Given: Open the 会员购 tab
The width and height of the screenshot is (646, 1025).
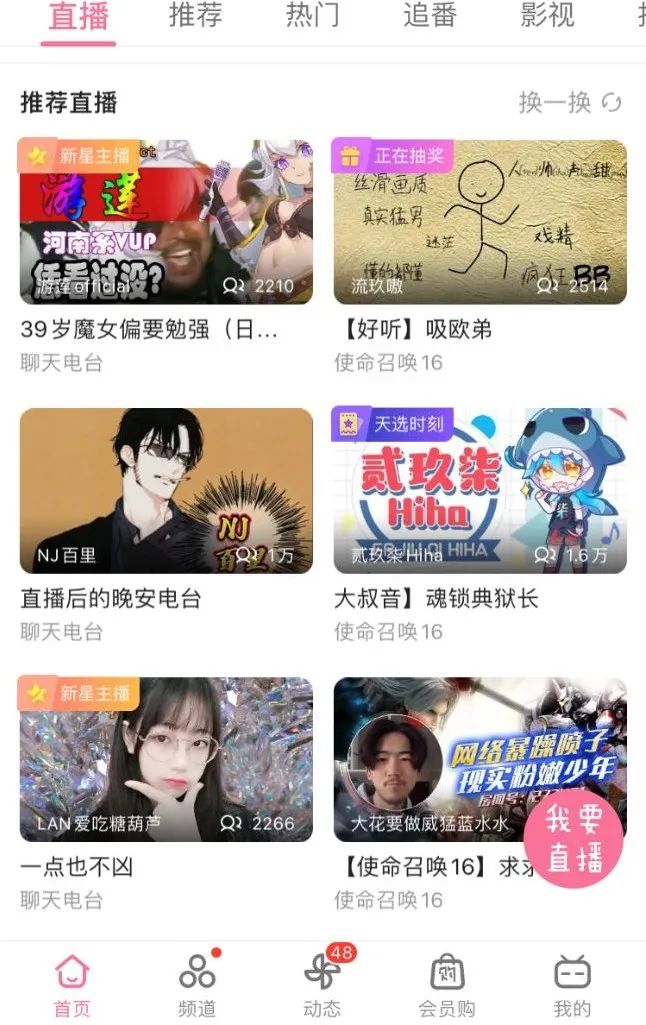Looking at the screenshot, I should pyautogui.click(x=447, y=983).
